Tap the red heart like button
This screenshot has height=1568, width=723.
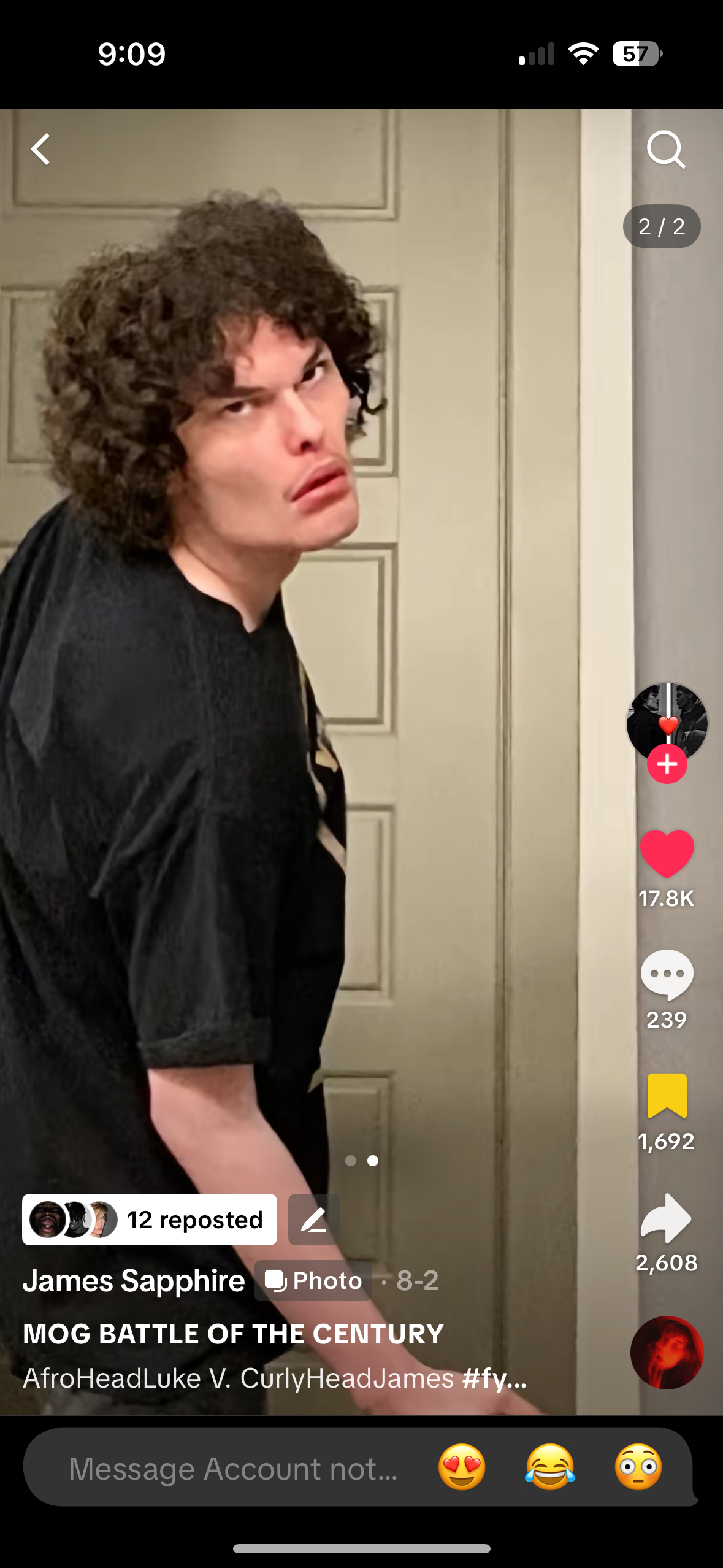pyautogui.click(x=667, y=853)
